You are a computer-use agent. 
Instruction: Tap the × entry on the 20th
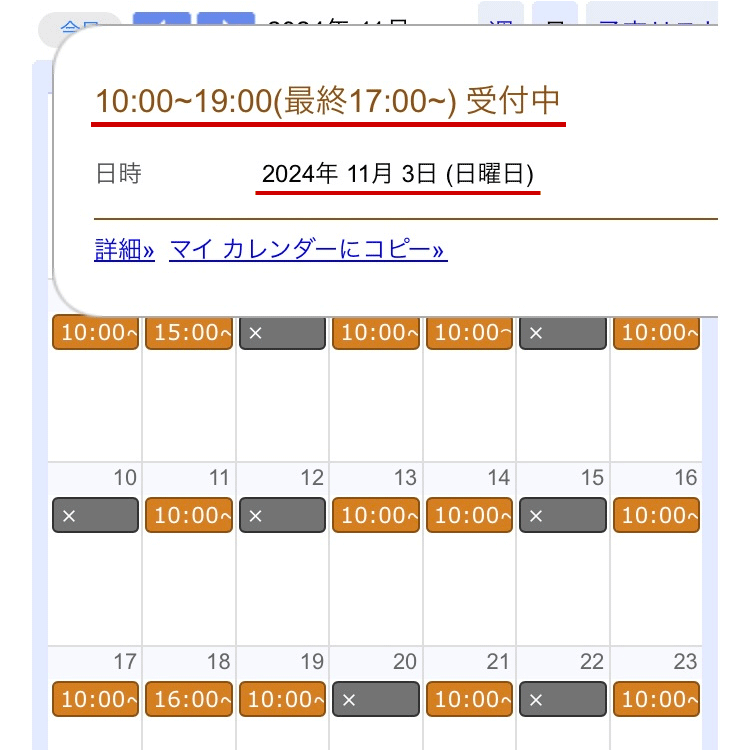[376, 699]
